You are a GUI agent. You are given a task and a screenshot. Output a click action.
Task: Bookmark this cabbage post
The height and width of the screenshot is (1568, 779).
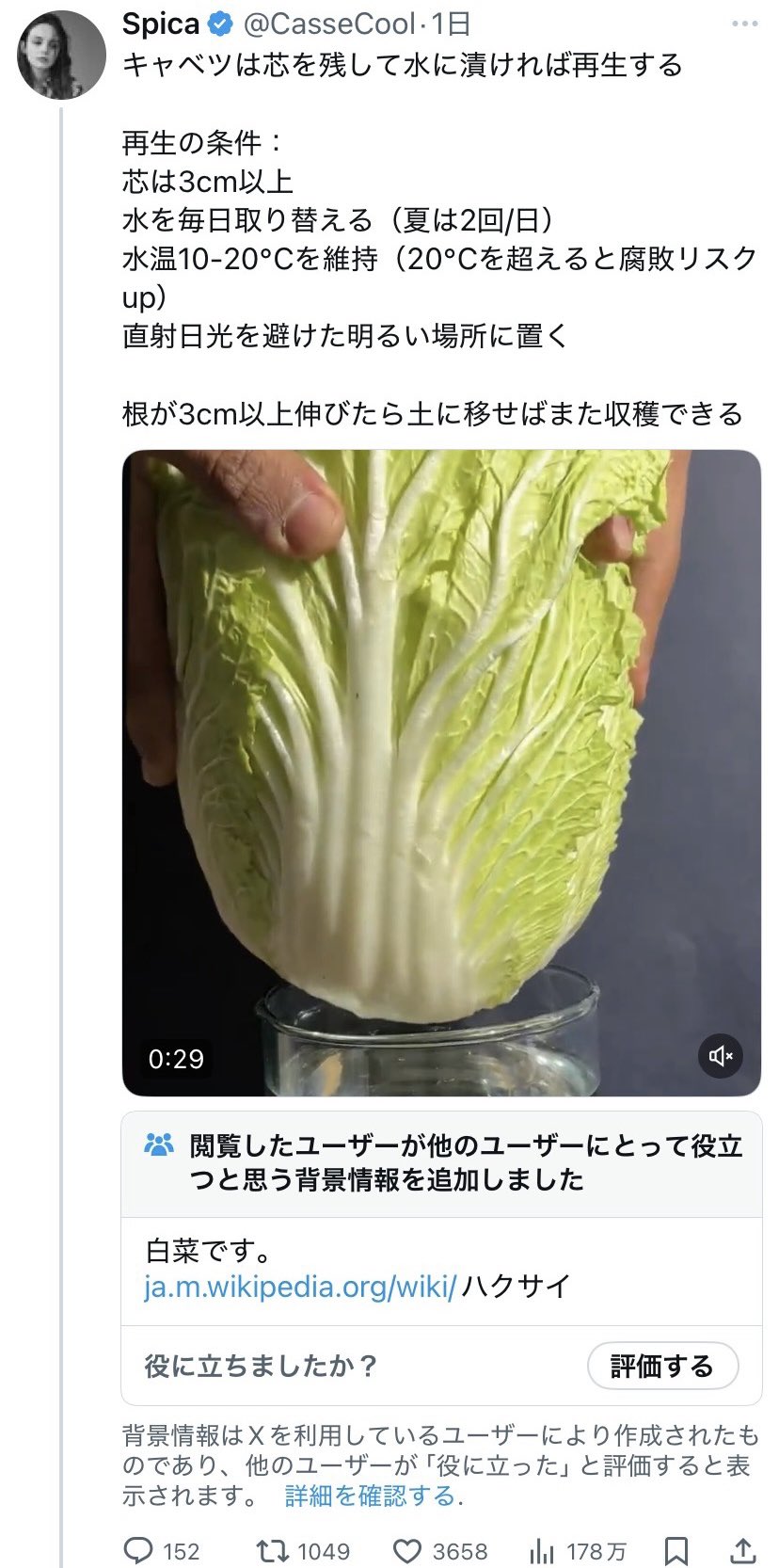pos(676,1550)
